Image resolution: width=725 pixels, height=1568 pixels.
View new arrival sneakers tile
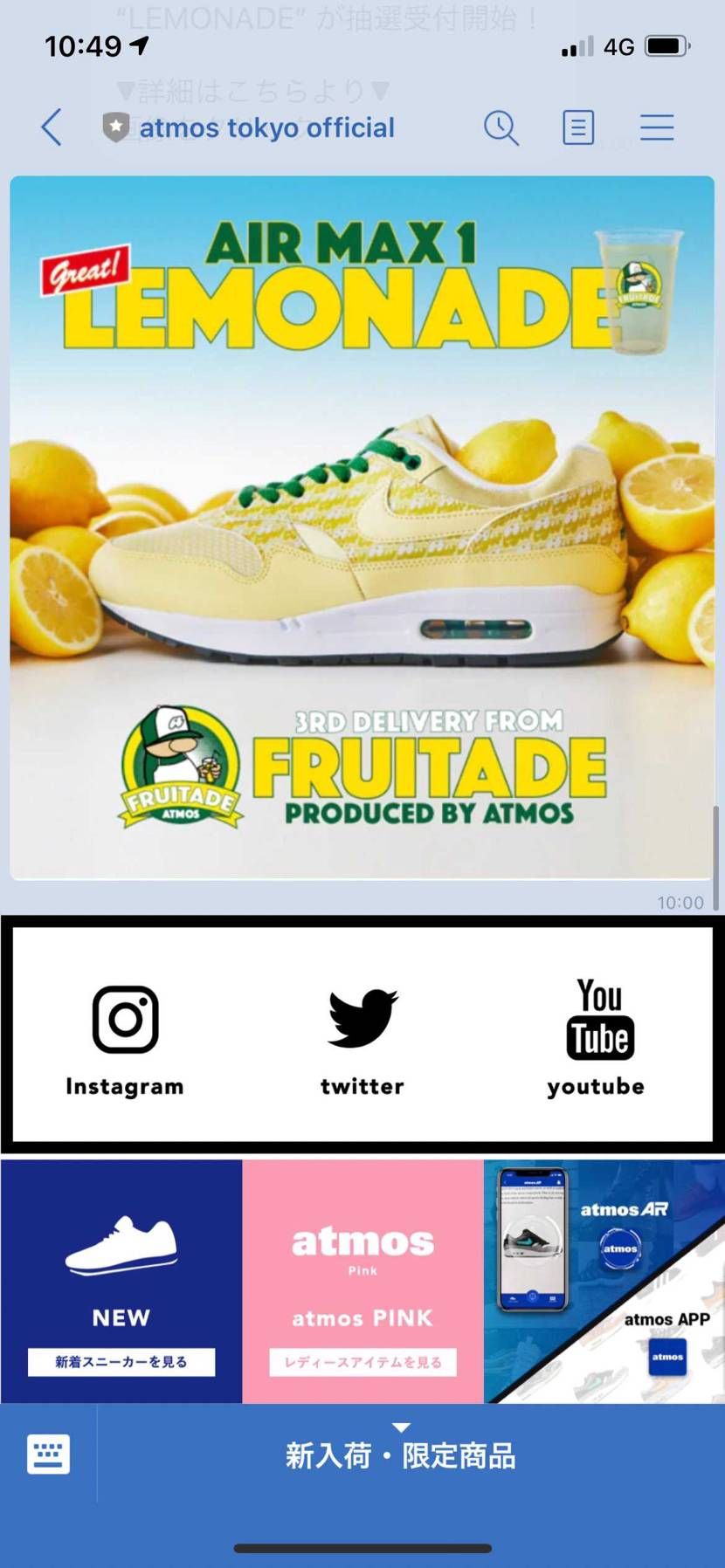[x=121, y=1282]
